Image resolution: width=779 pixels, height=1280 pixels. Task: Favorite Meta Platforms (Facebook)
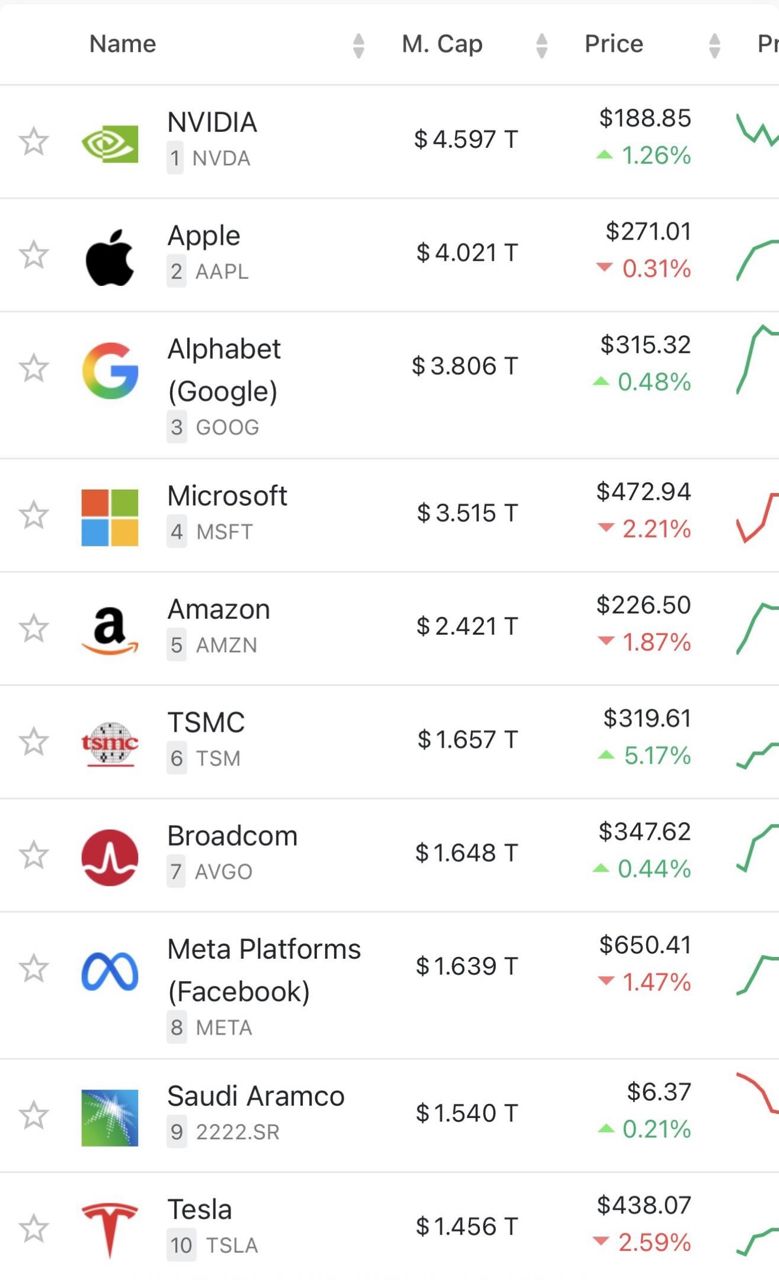coord(34,968)
